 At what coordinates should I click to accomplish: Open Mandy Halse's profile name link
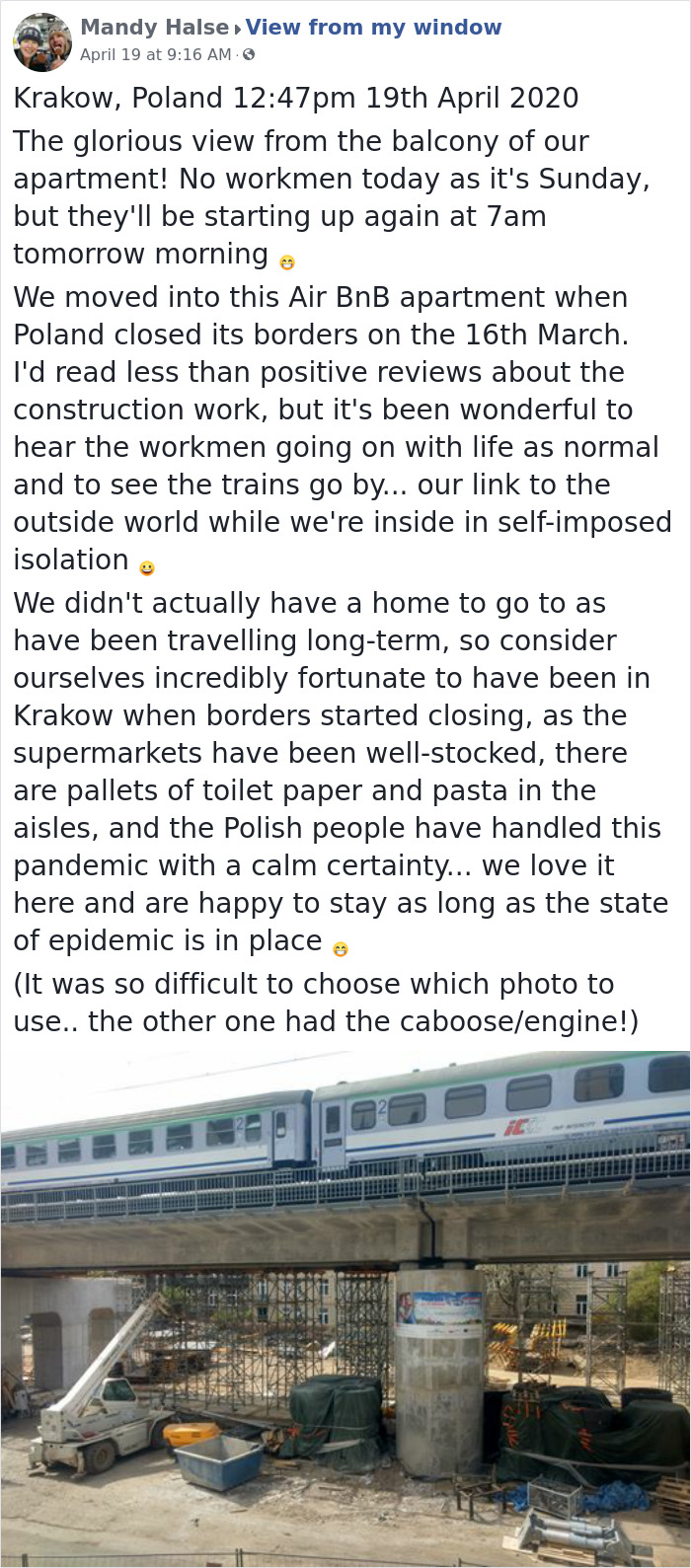click(x=154, y=28)
